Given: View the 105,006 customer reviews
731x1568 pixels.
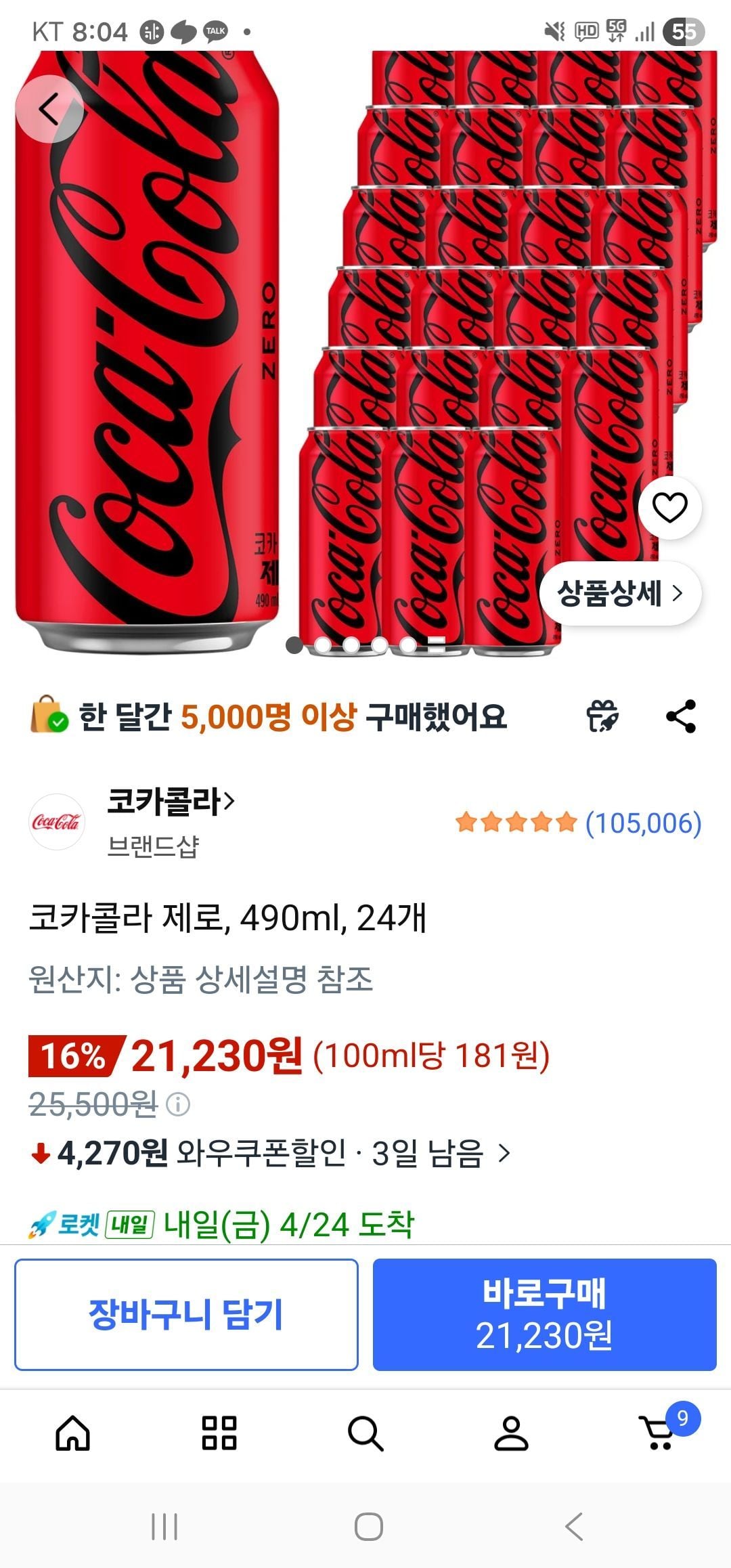Looking at the screenshot, I should point(643,823).
